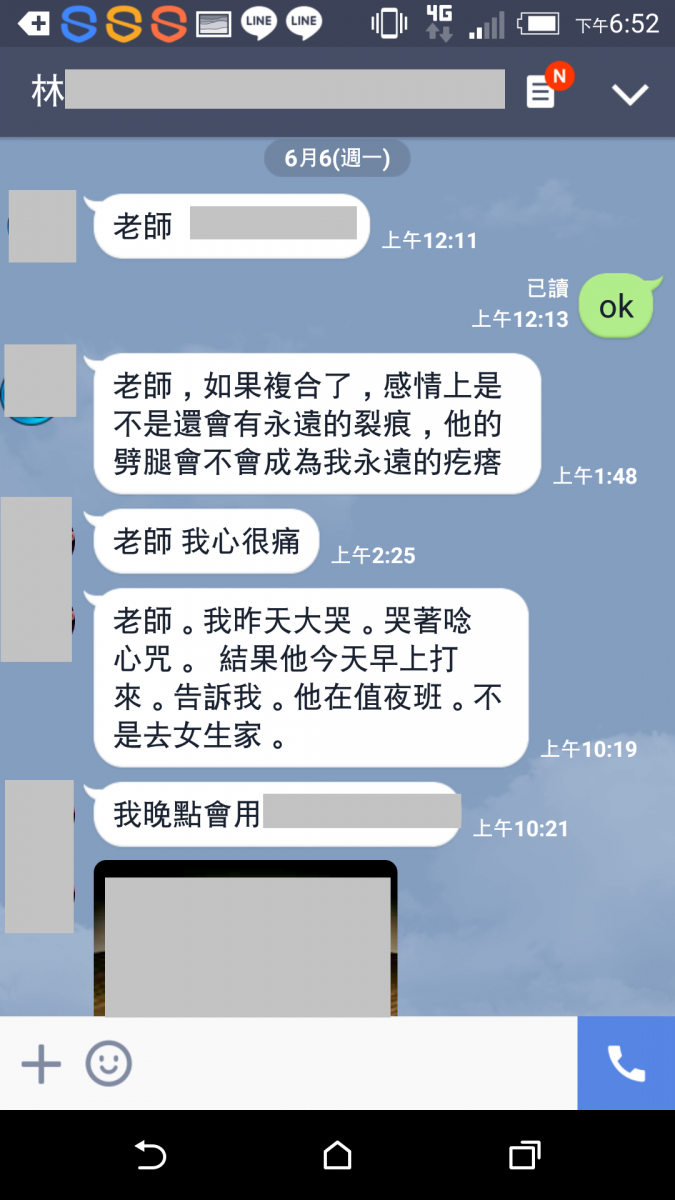
Task: Open sender avatar beside 老師 我心很痛
Action: (36, 578)
